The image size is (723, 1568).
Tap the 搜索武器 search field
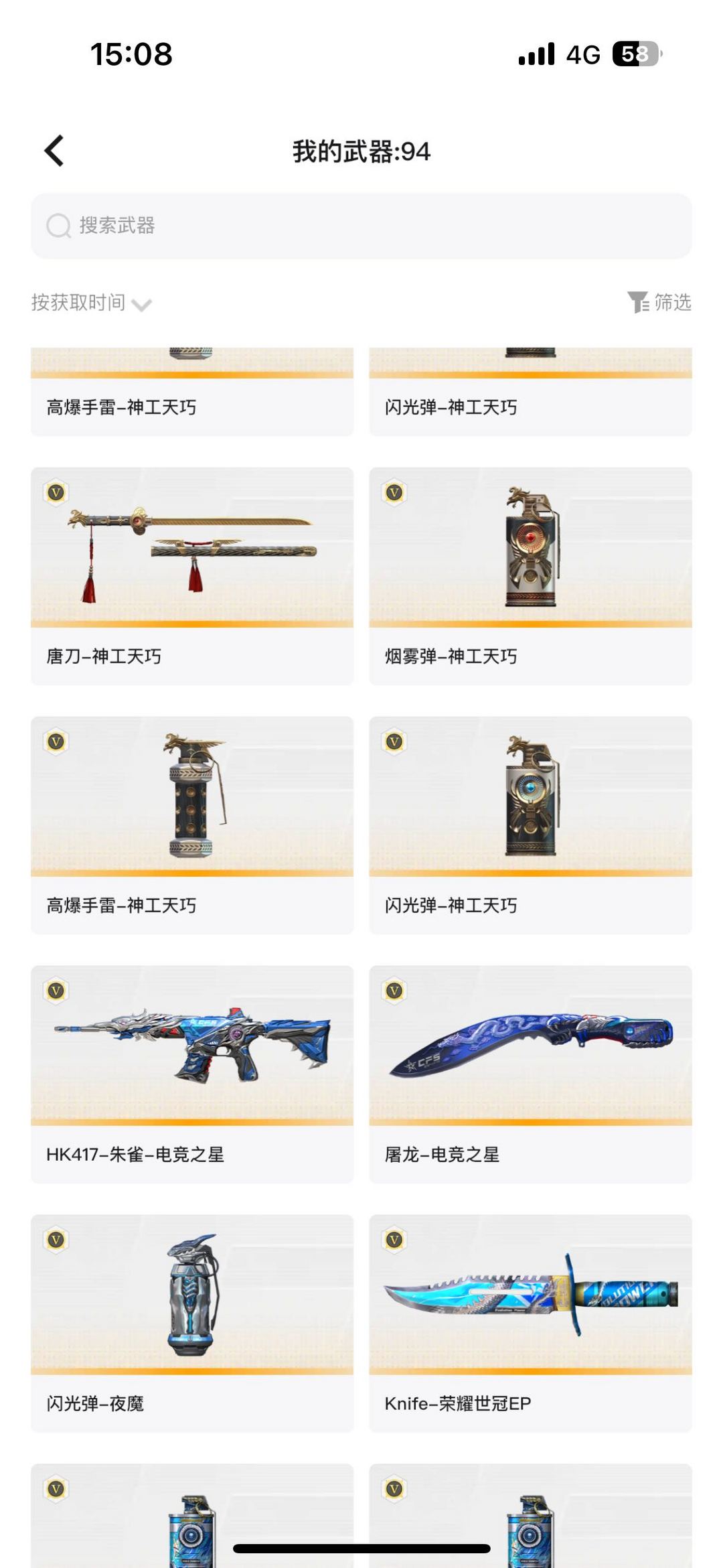[361, 226]
